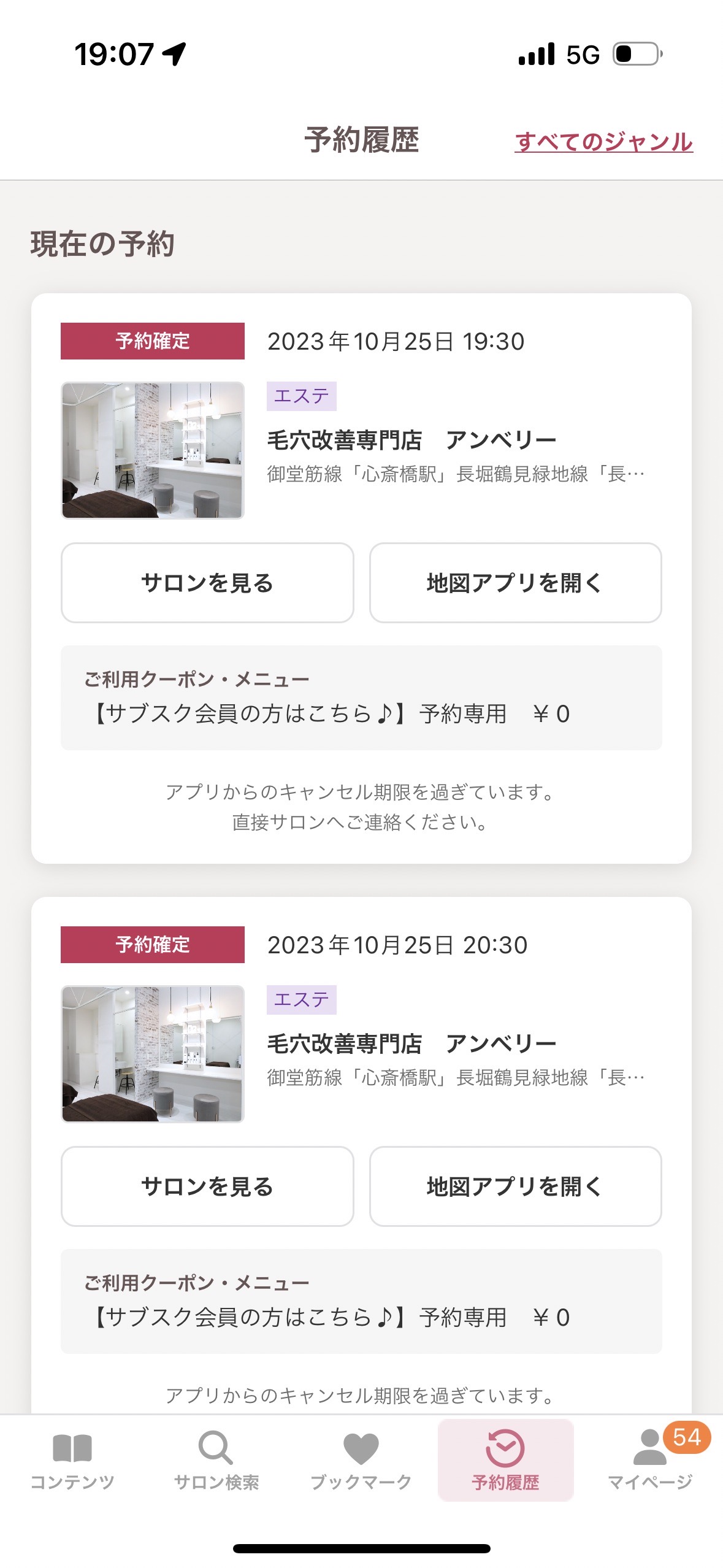Open the ブックマーク tab

[x=361, y=1460]
